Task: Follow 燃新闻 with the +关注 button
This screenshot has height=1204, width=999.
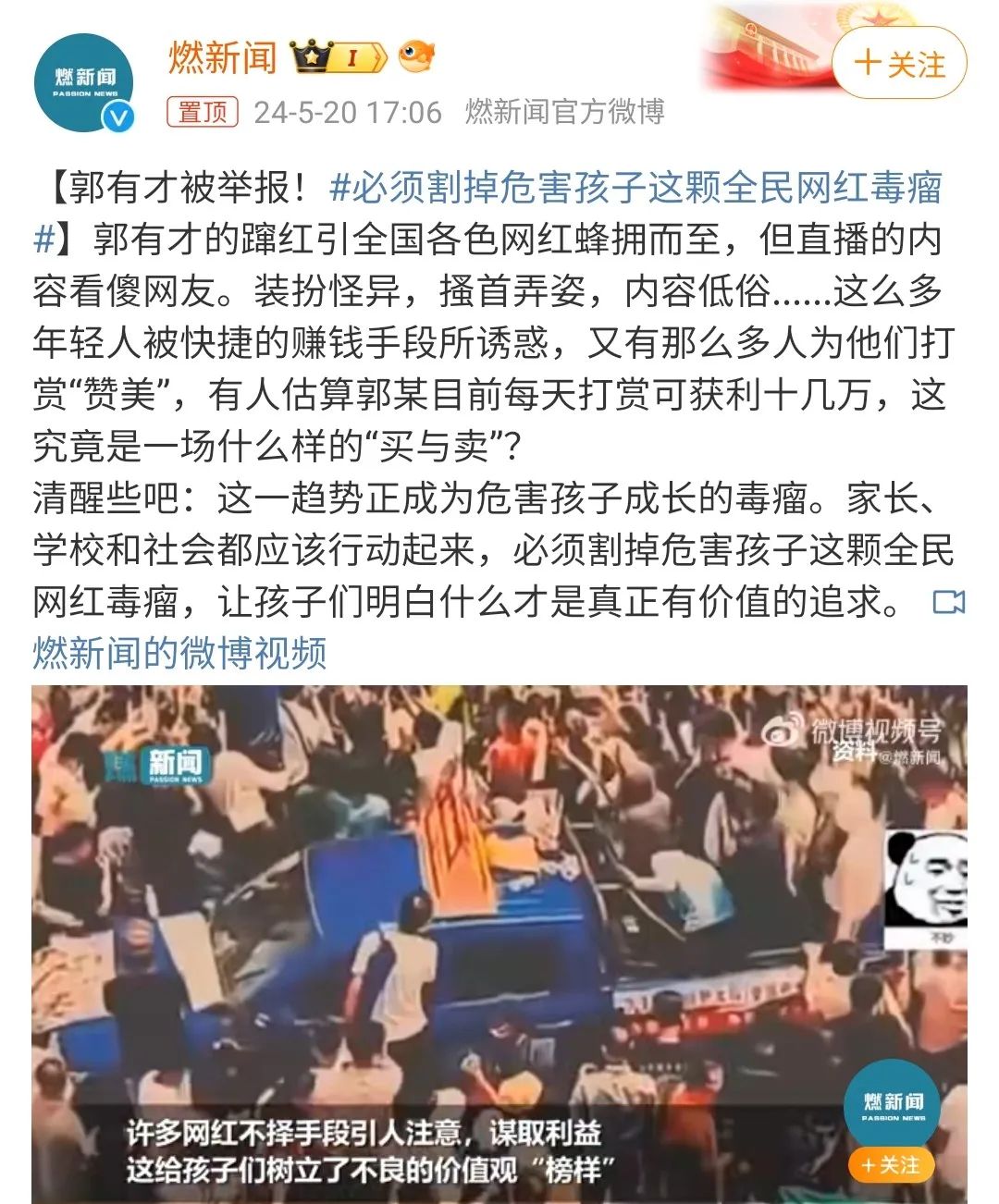Action: point(899,64)
